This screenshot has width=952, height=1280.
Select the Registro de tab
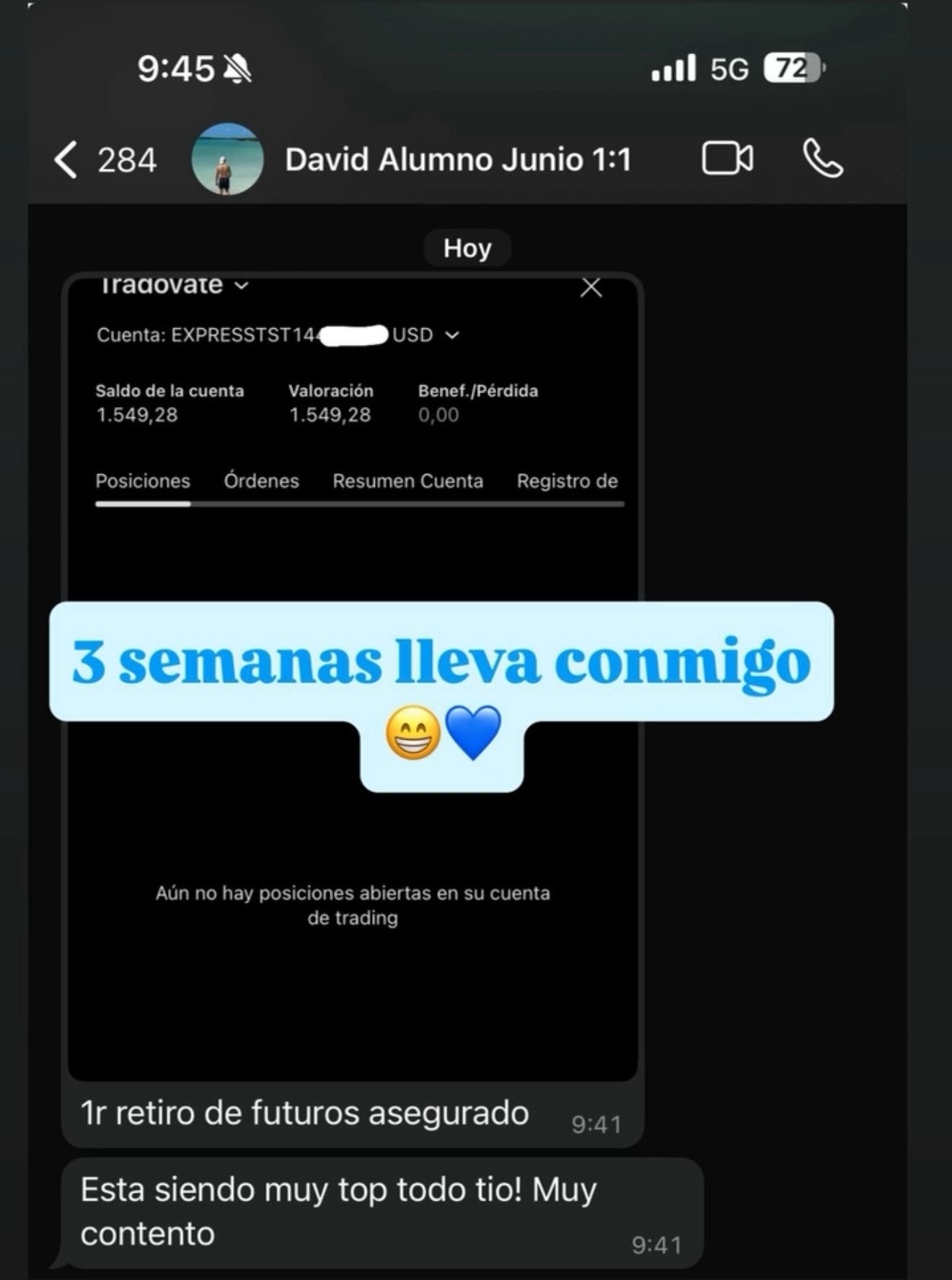click(x=568, y=481)
